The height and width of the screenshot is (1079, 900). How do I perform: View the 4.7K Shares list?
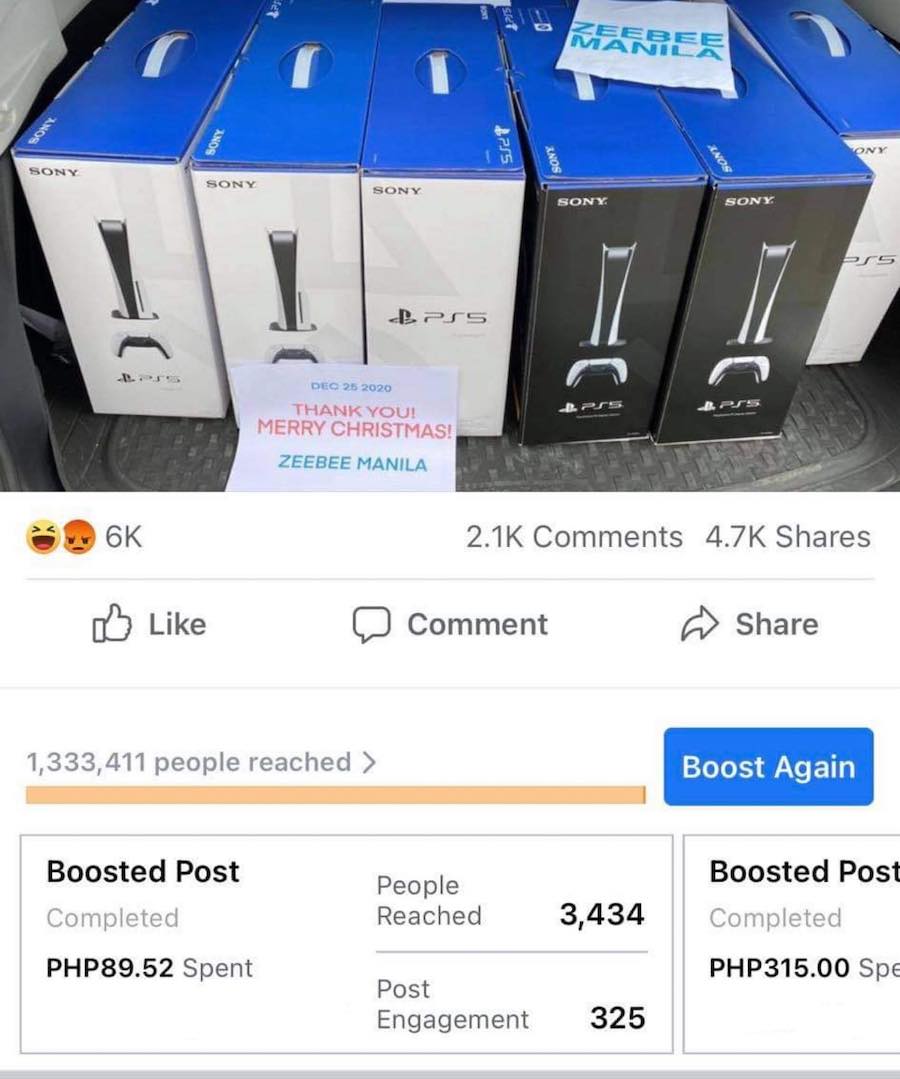pos(787,537)
